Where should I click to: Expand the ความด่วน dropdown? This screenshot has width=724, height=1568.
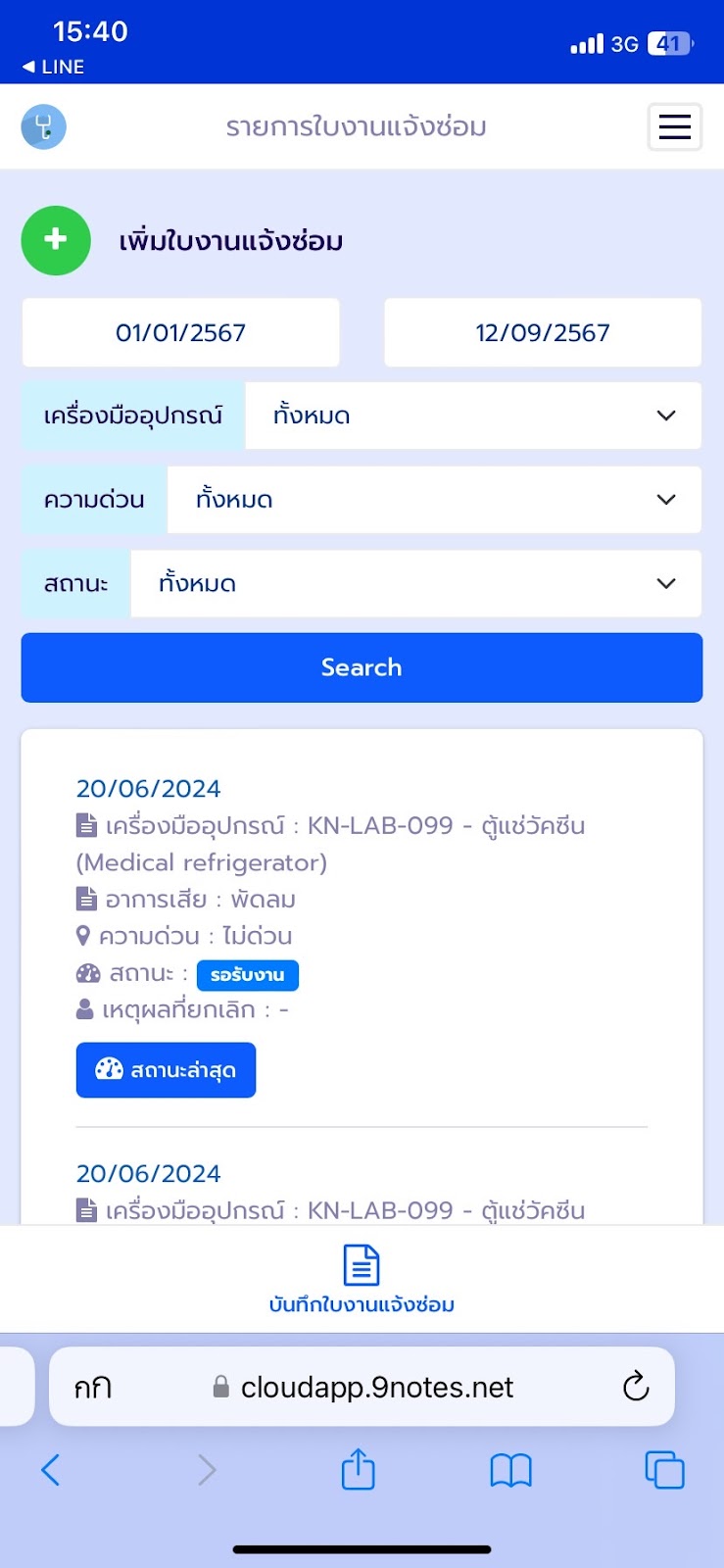pyautogui.click(x=434, y=500)
